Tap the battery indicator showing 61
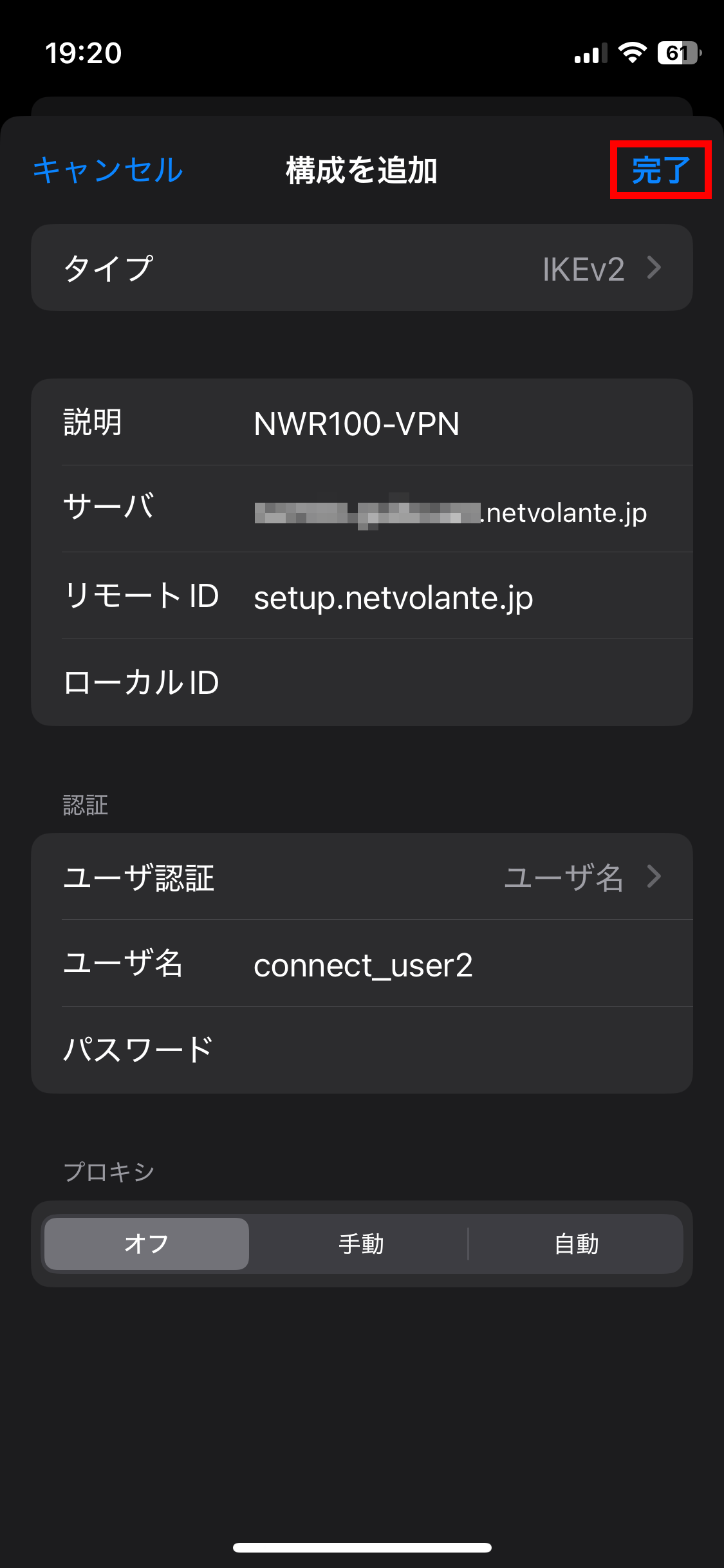The width and height of the screenshot is (724, 1568). tap(678, 54)
